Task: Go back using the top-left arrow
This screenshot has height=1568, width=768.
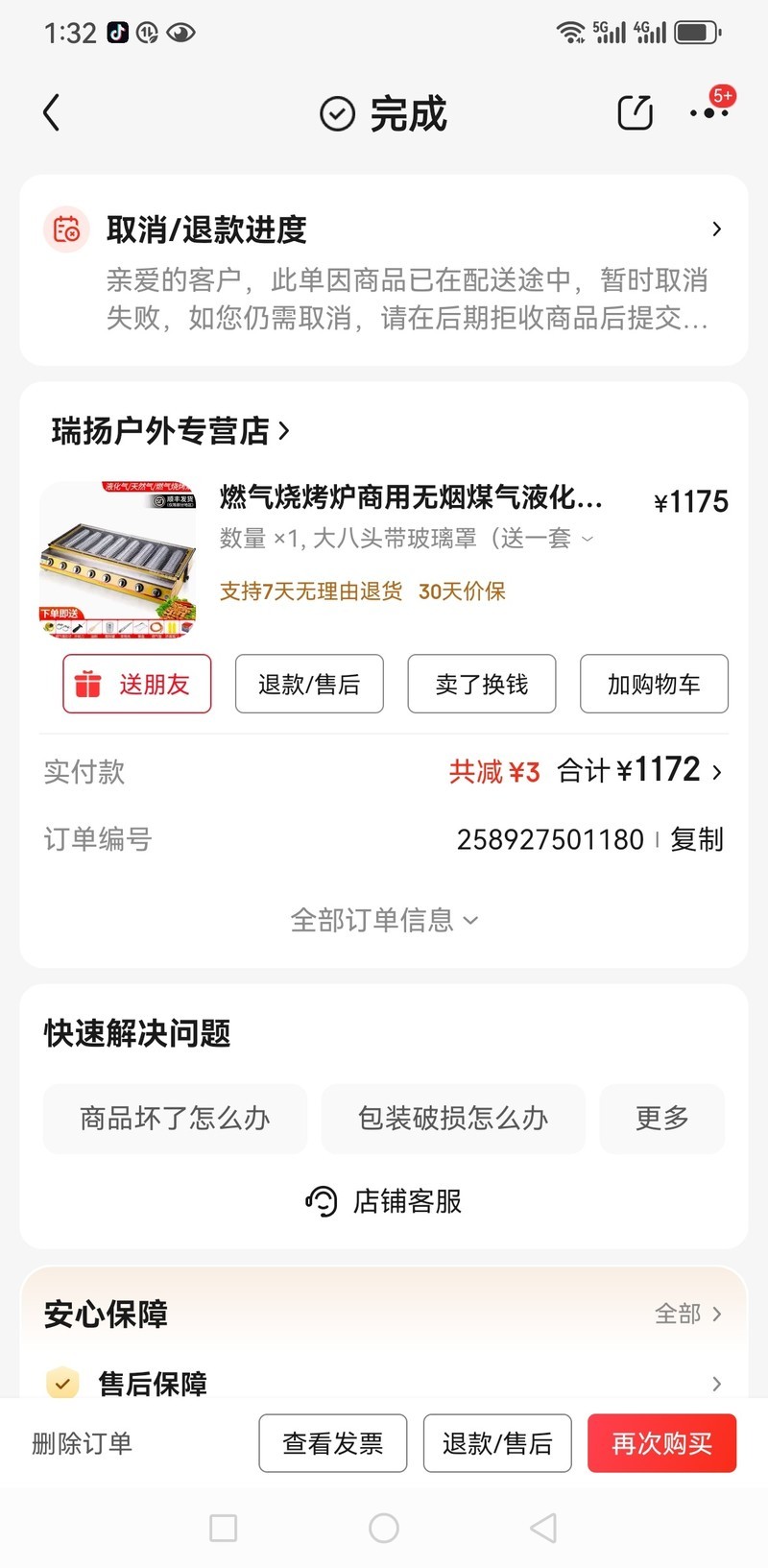Action: pos(52,113)
